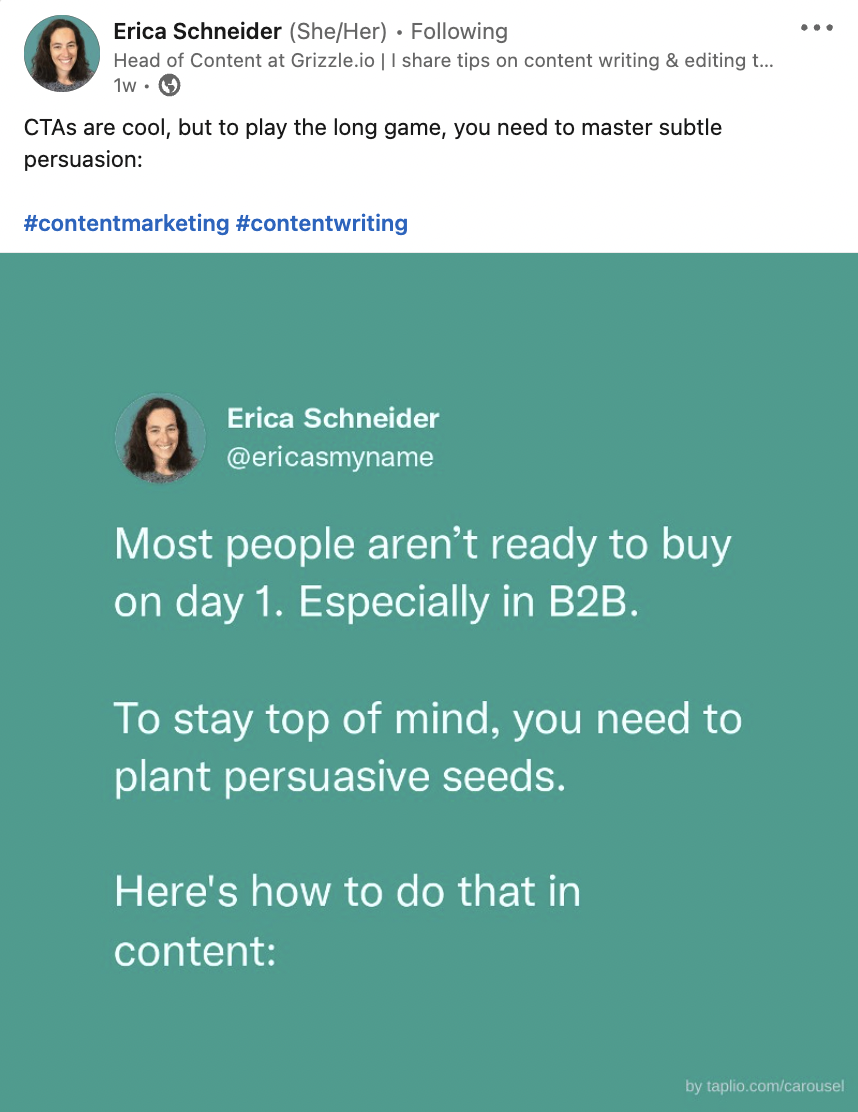Open Erica Schneider's profile via her name
This screenshot has height=1112, width=858.
click(x=197, y=32)
